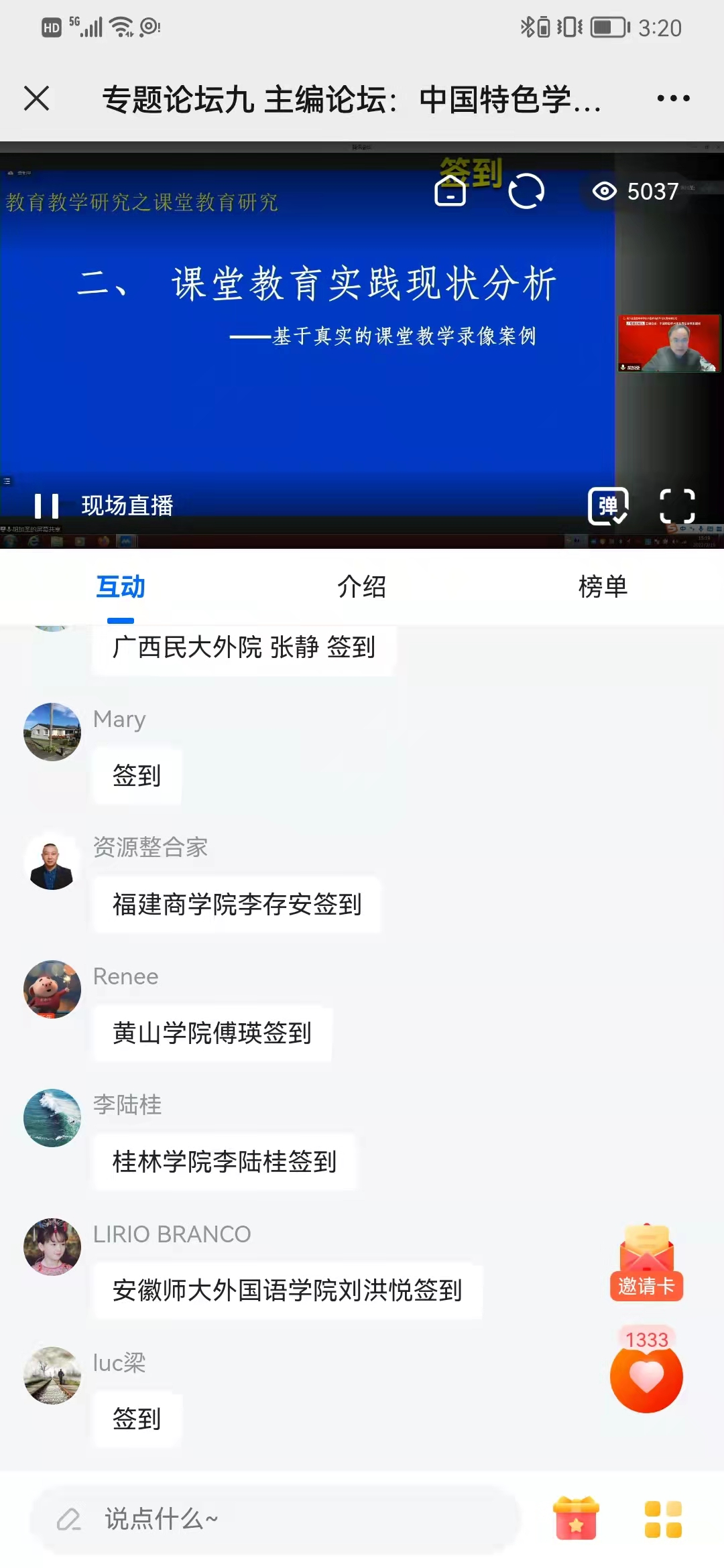
Task: Tap the minimize window icon on video
Action: [450, 193]
